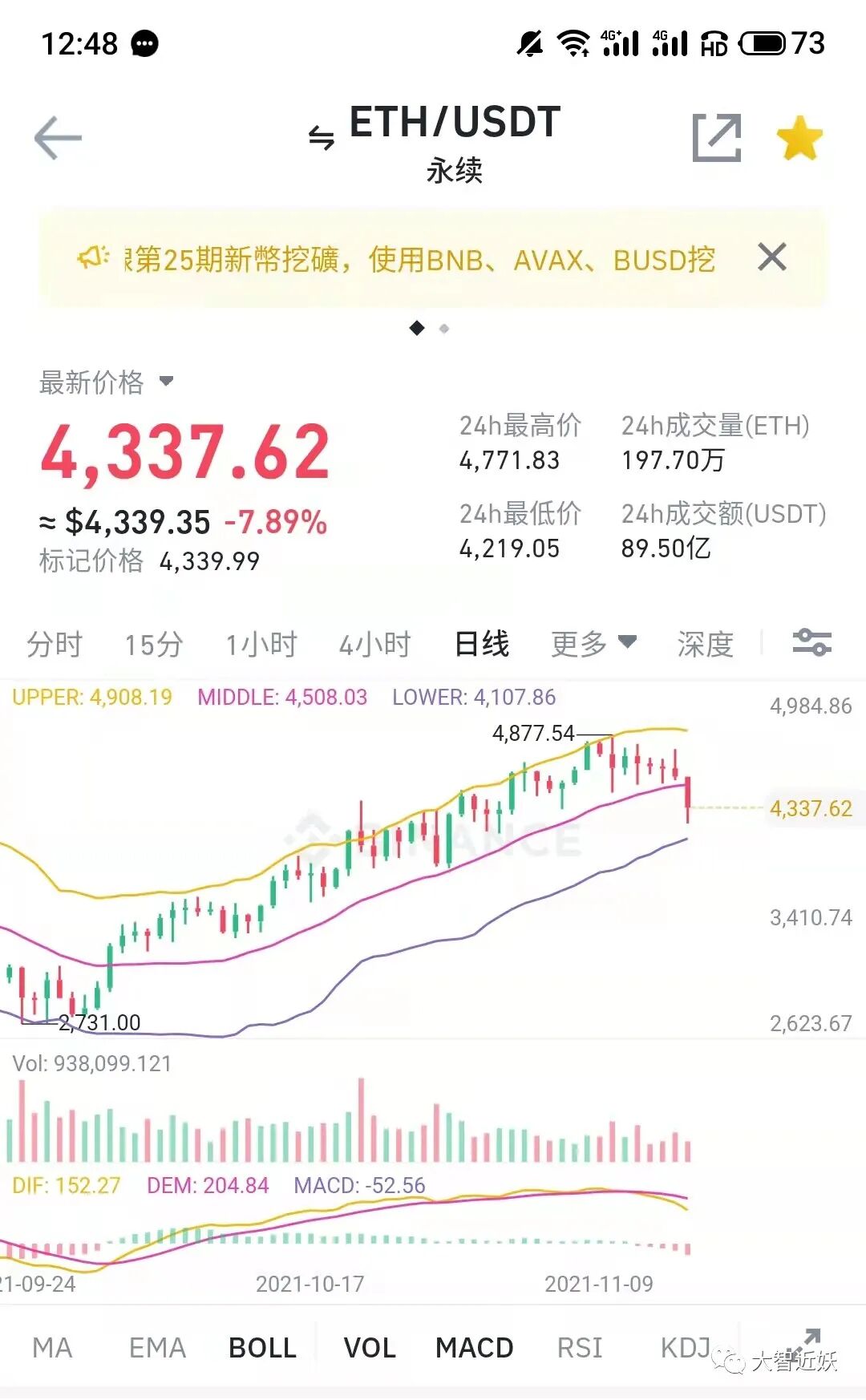Go back using the arrow icon
866x1400 pixels.
pos(58,138)
